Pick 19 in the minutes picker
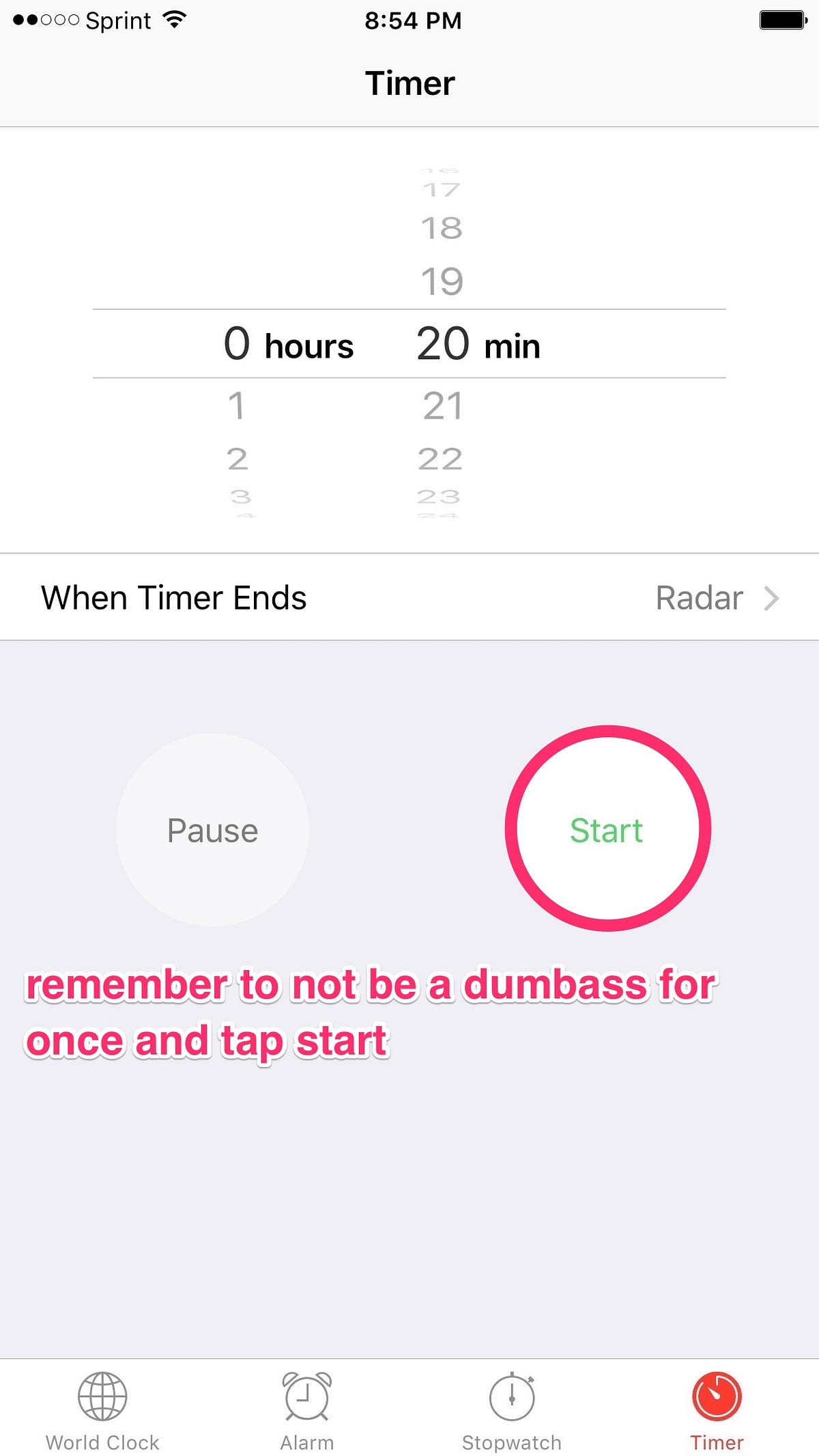This screenshot has height=1456, width=819. pyautogui.click(x=442, y=281)
